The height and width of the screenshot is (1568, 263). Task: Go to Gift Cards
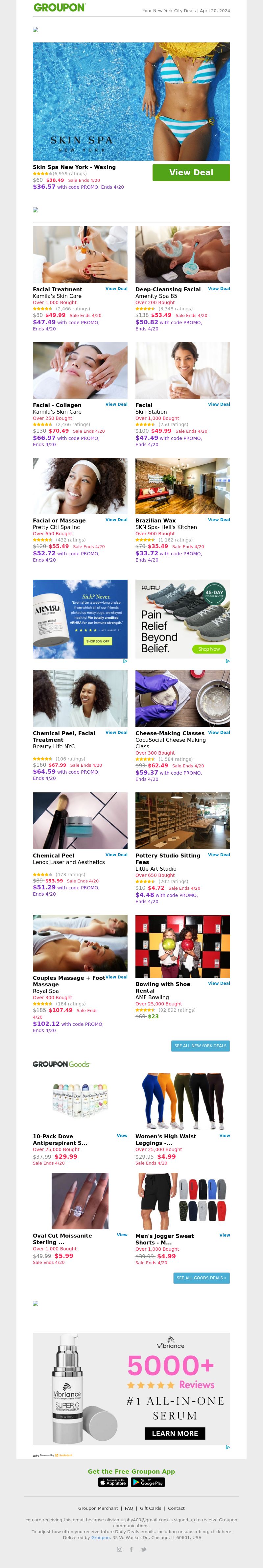pos(150,1508)
